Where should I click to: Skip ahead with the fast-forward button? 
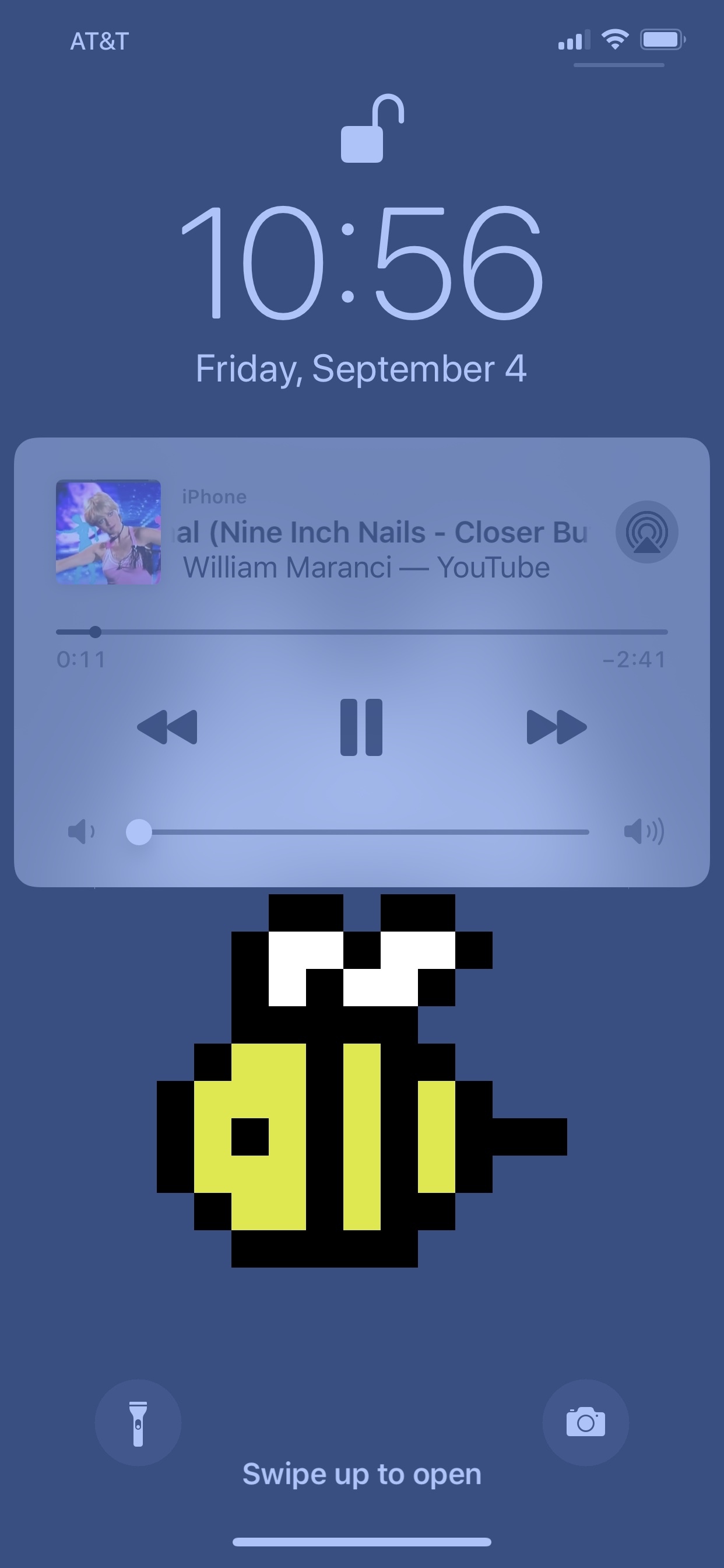(556, 727)
